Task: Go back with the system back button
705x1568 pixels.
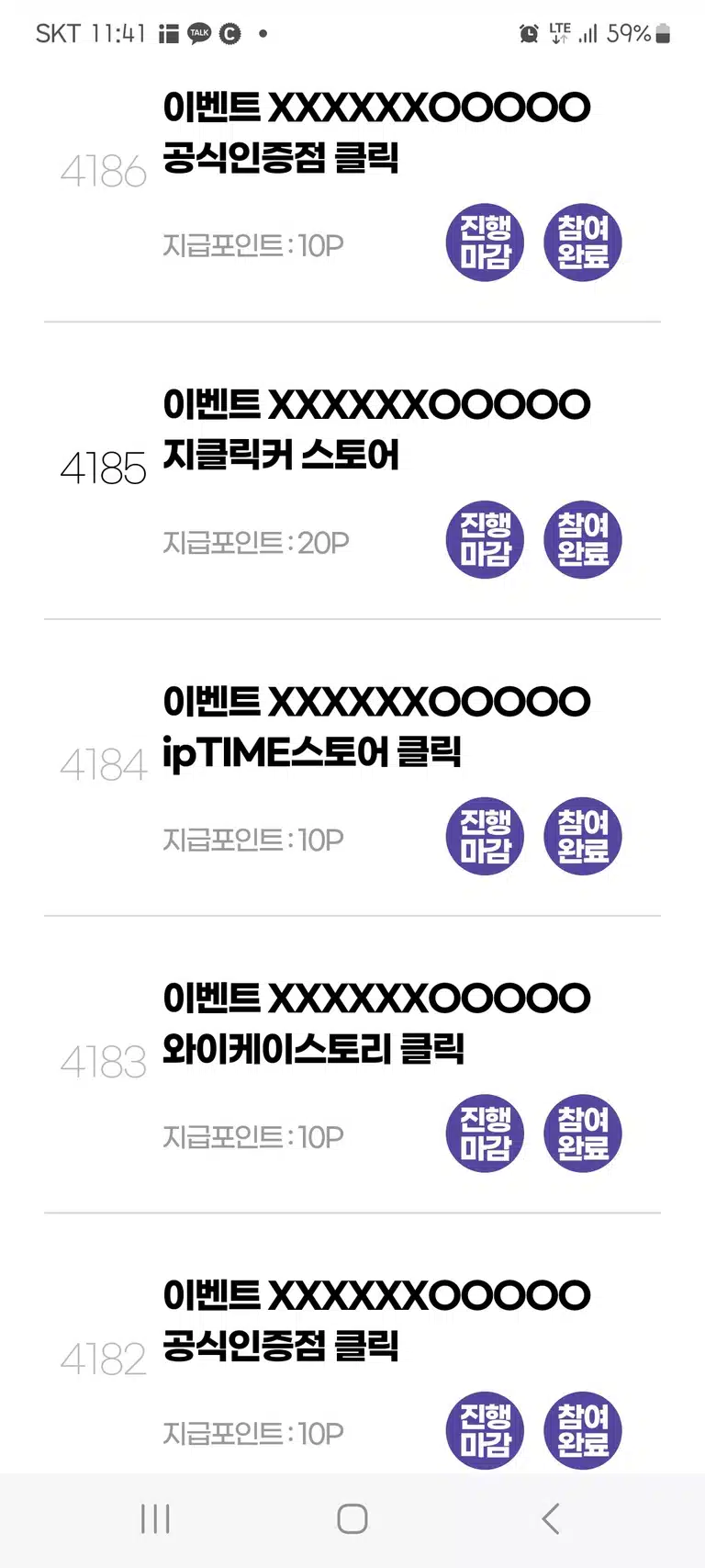Action: pyautogui.click(x=550, y=1518)
